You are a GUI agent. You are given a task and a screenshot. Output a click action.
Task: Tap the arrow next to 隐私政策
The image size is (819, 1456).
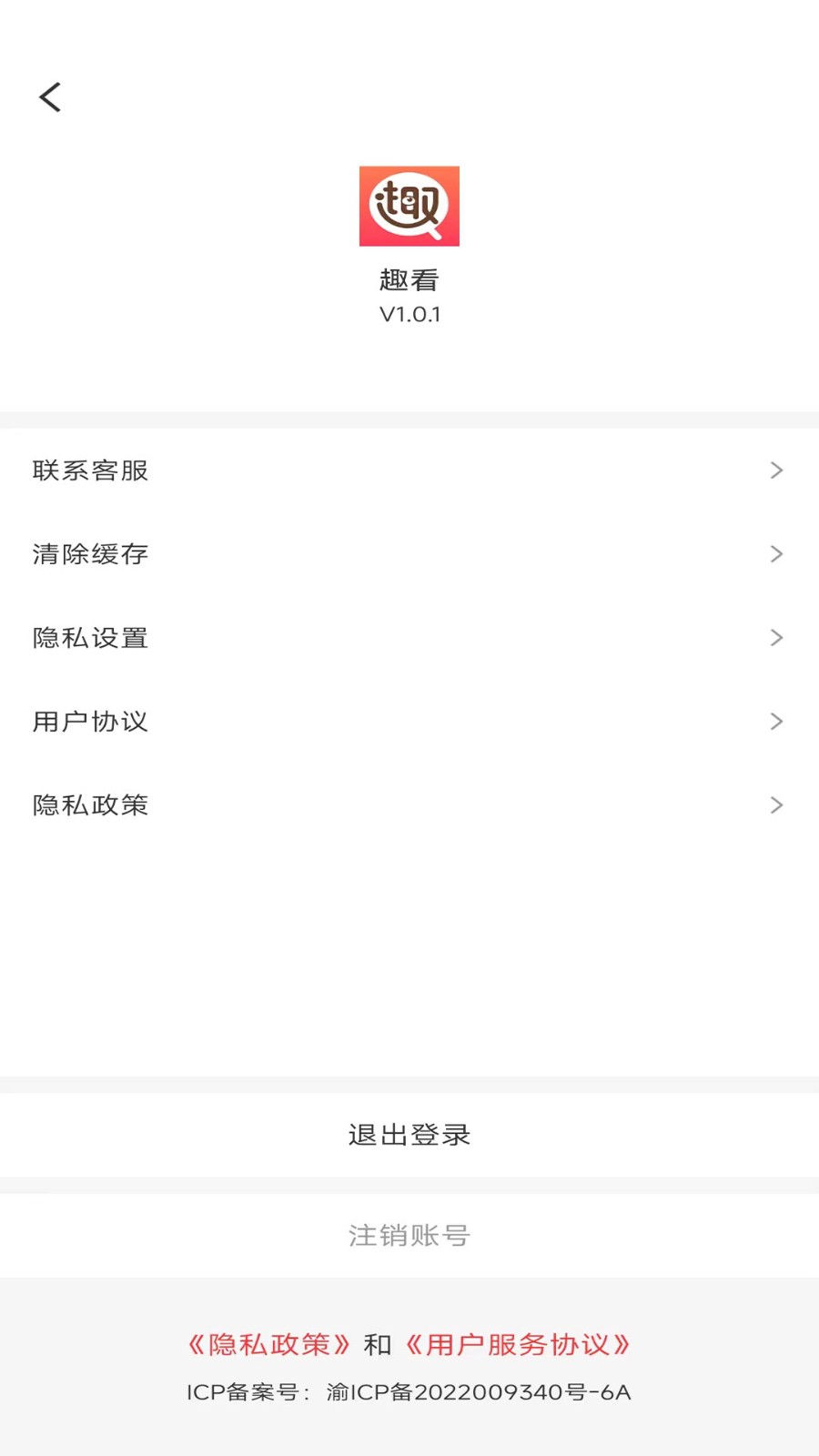(x=777, y=805)
